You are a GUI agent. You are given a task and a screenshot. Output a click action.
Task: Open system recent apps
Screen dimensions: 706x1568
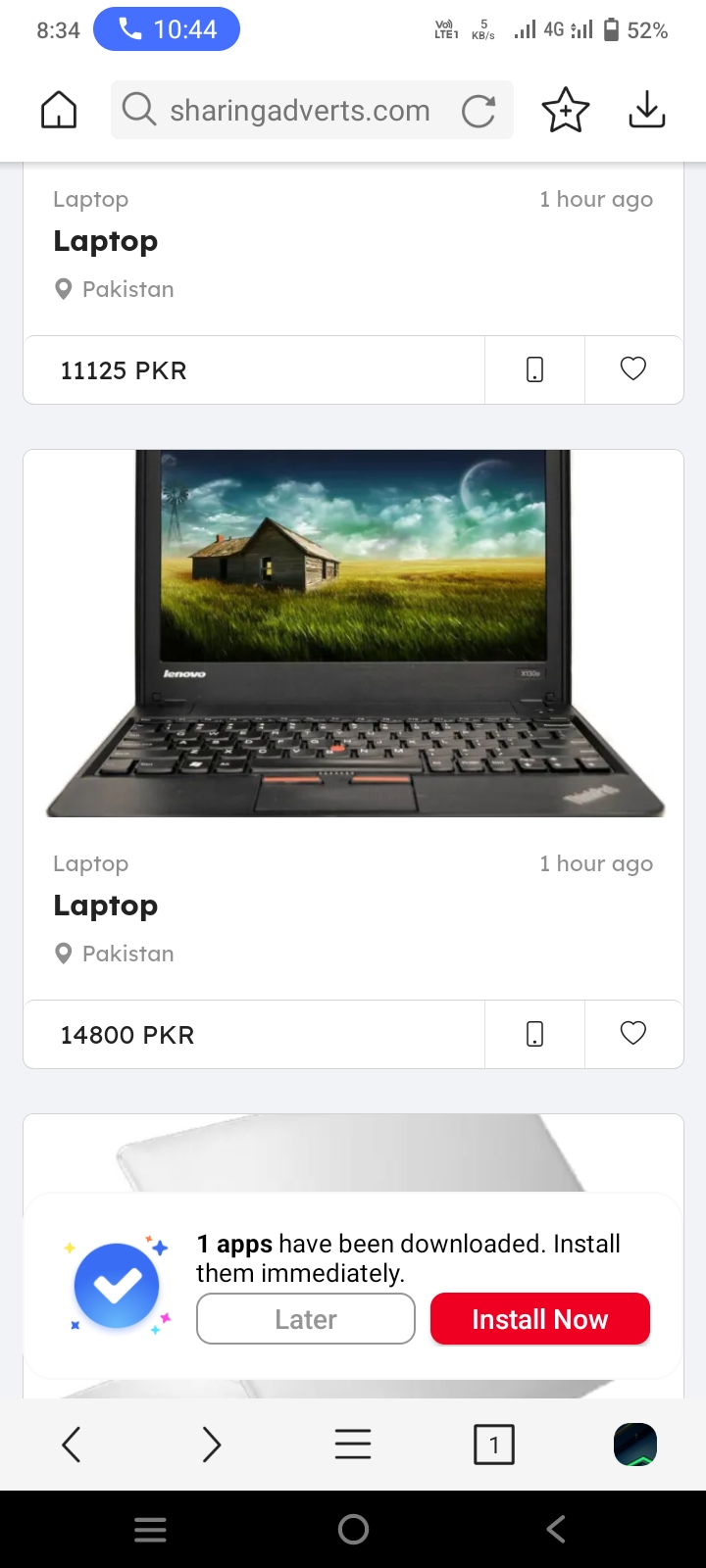(150, 1529)
